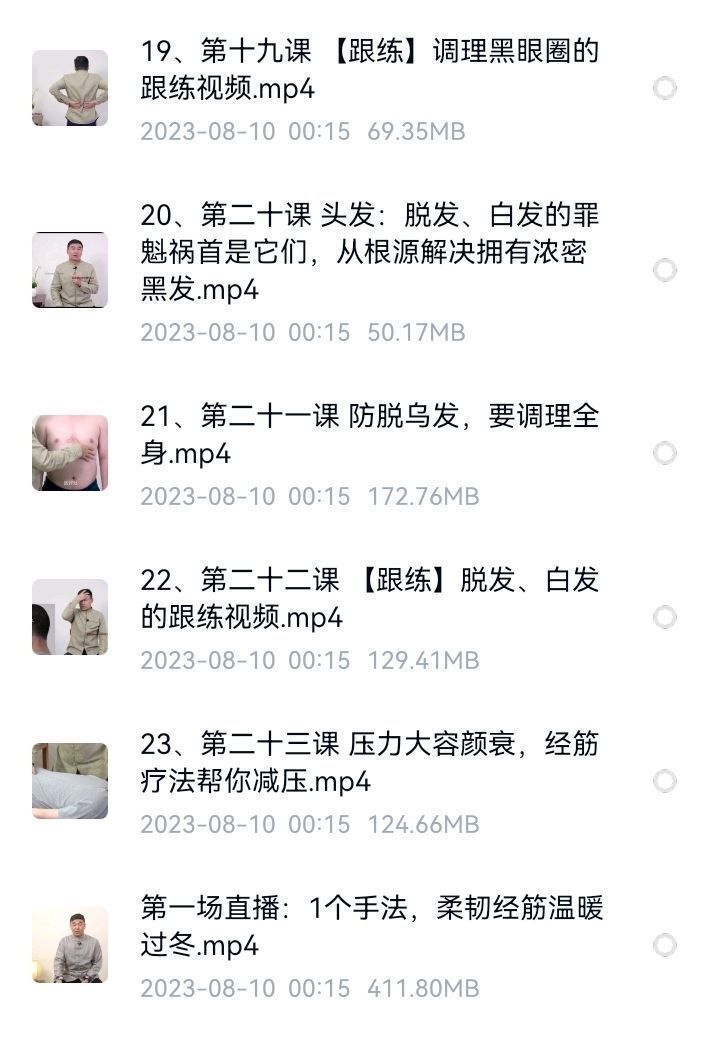
Task: Select the radio circle for 第二十课 file
Action: pyautogui.click(x=665, y=270)
